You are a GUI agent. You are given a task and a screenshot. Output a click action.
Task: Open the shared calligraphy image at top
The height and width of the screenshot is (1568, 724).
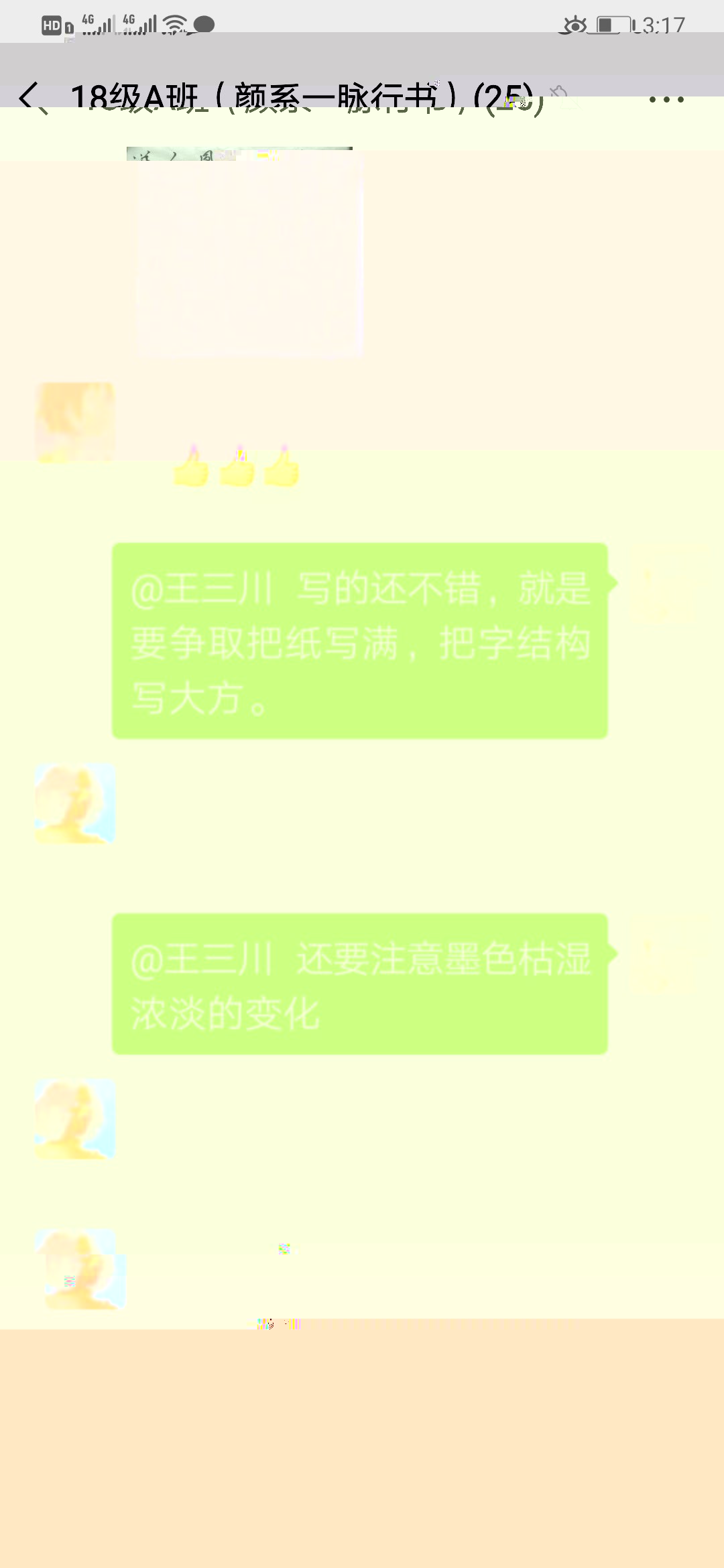[245, 251]
